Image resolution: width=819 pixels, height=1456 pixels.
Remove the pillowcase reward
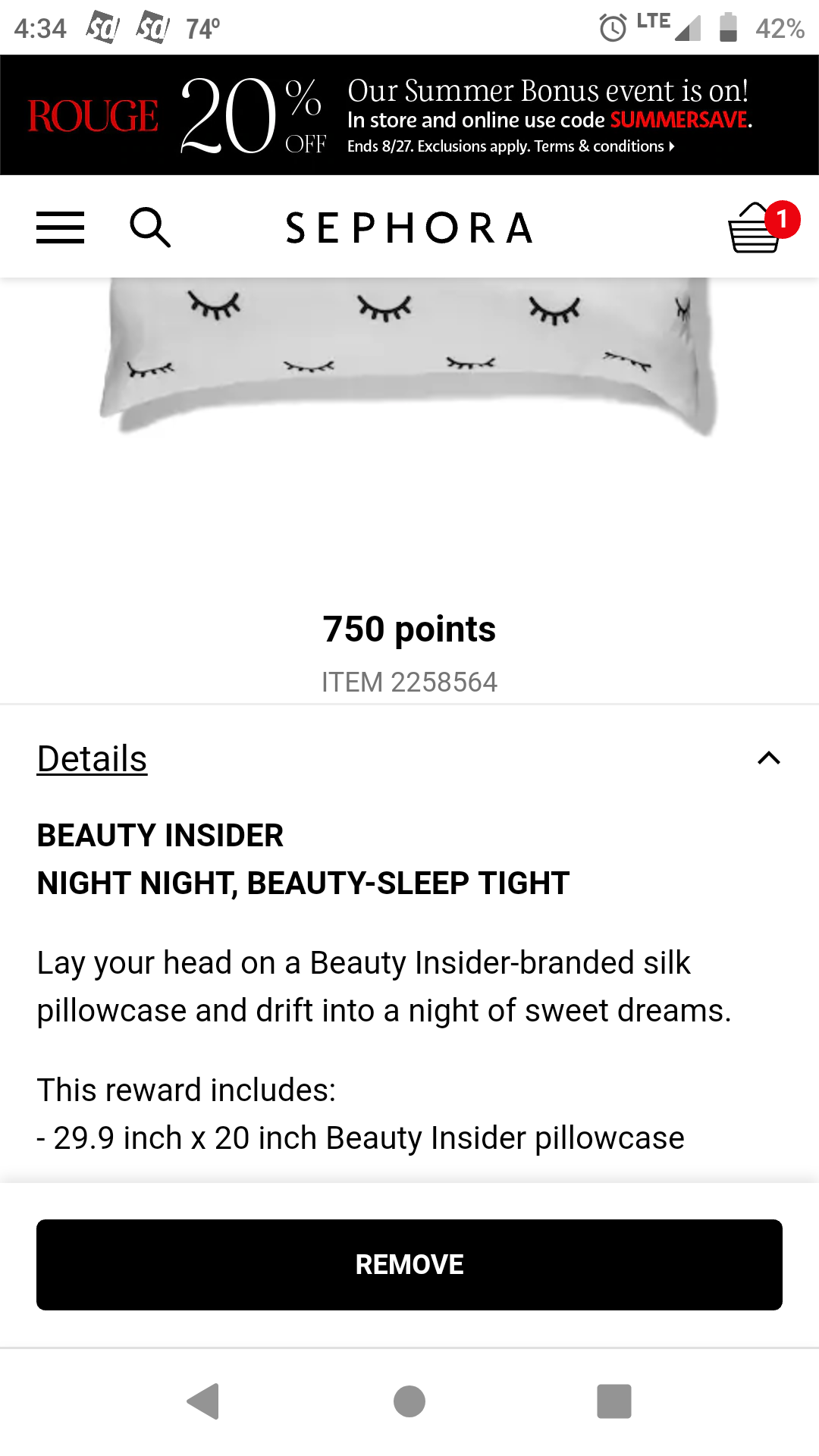tap(409, 1264)
